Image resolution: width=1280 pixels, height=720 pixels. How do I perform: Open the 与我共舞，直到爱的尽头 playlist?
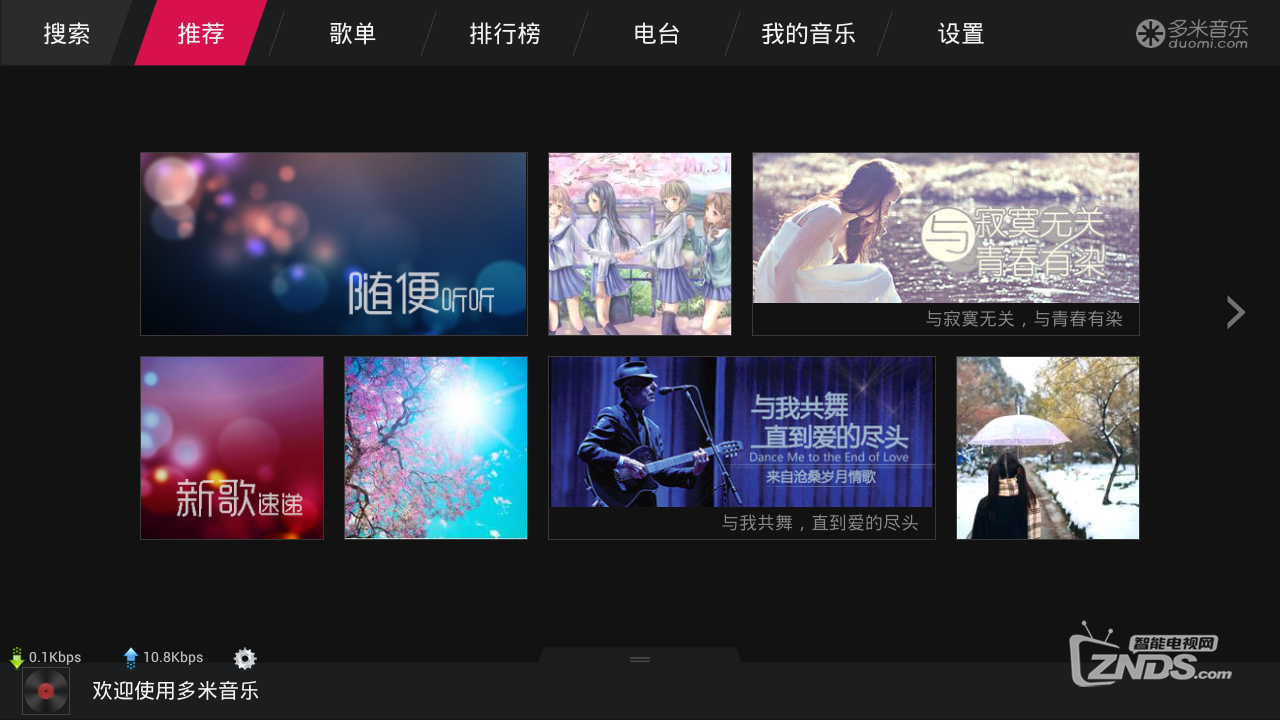[741, 447]
